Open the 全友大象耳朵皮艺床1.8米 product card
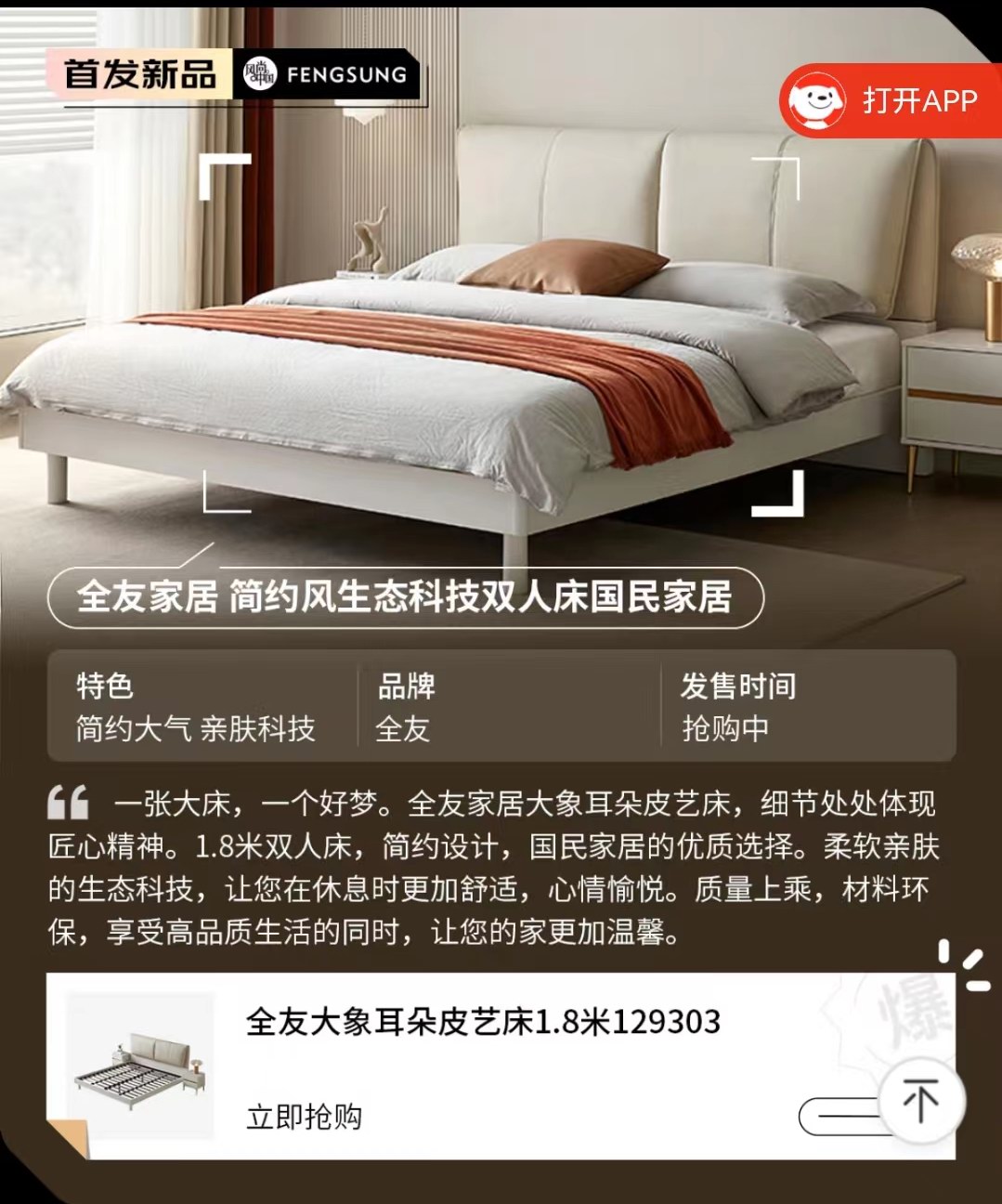 coord(482,1023)
